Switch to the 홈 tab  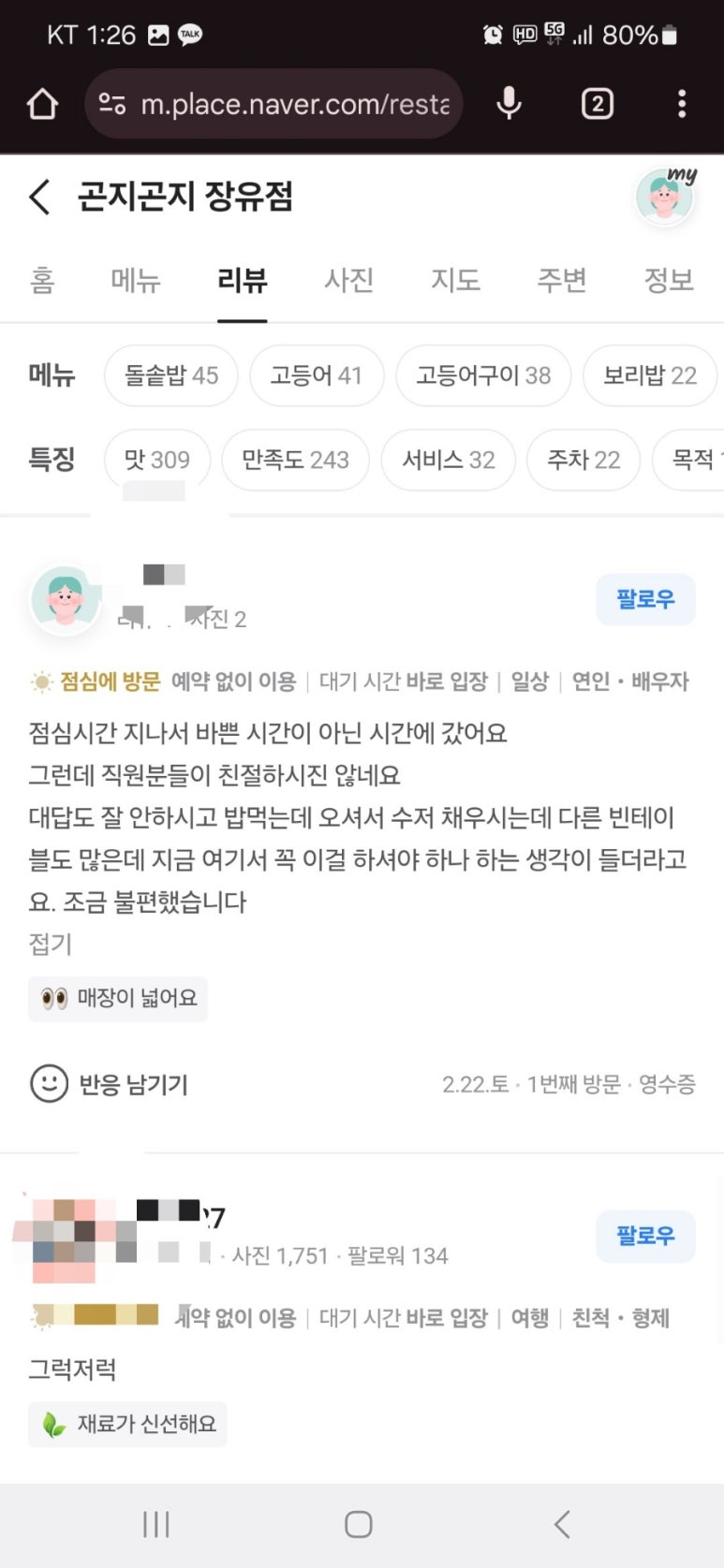(42, 280)
